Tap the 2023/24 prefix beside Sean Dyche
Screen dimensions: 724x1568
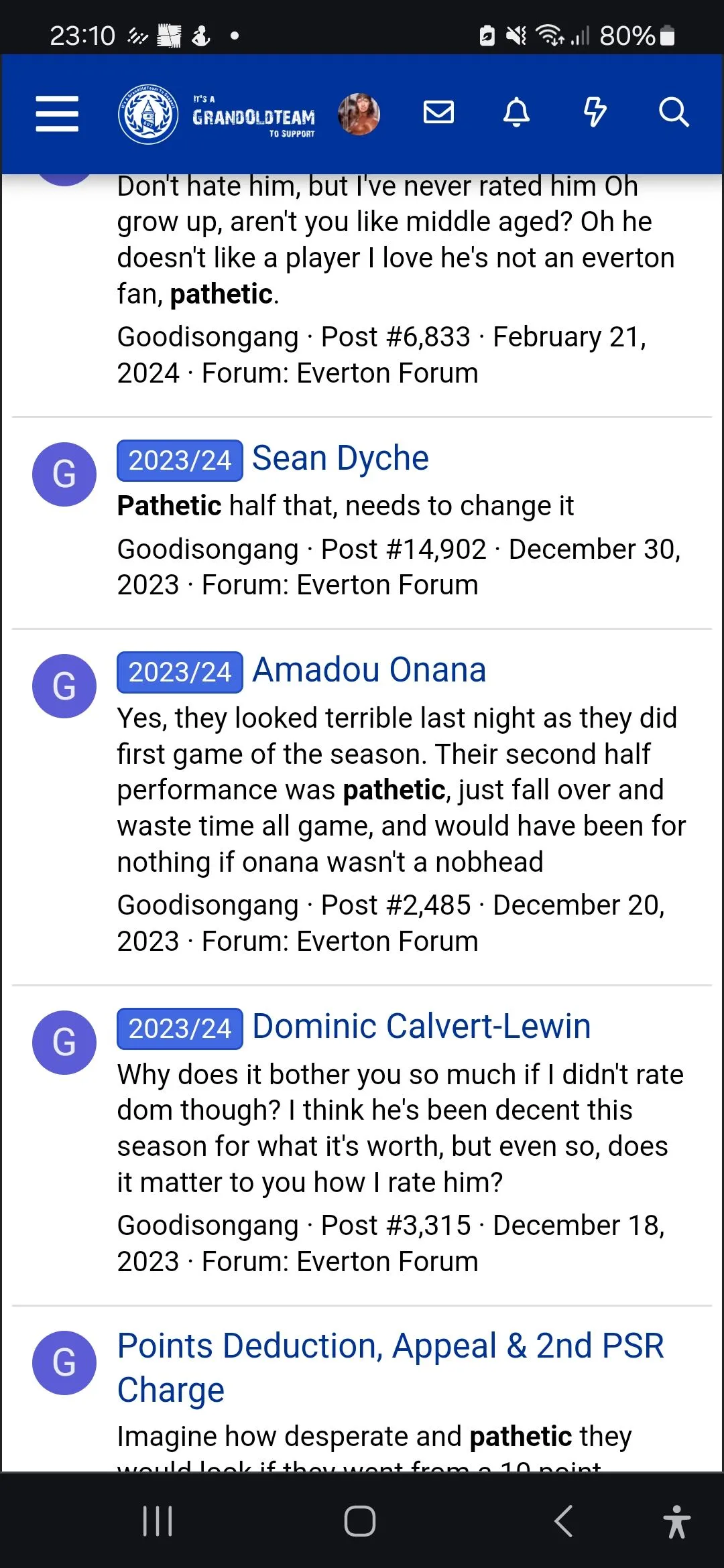(x=180, y=461)
